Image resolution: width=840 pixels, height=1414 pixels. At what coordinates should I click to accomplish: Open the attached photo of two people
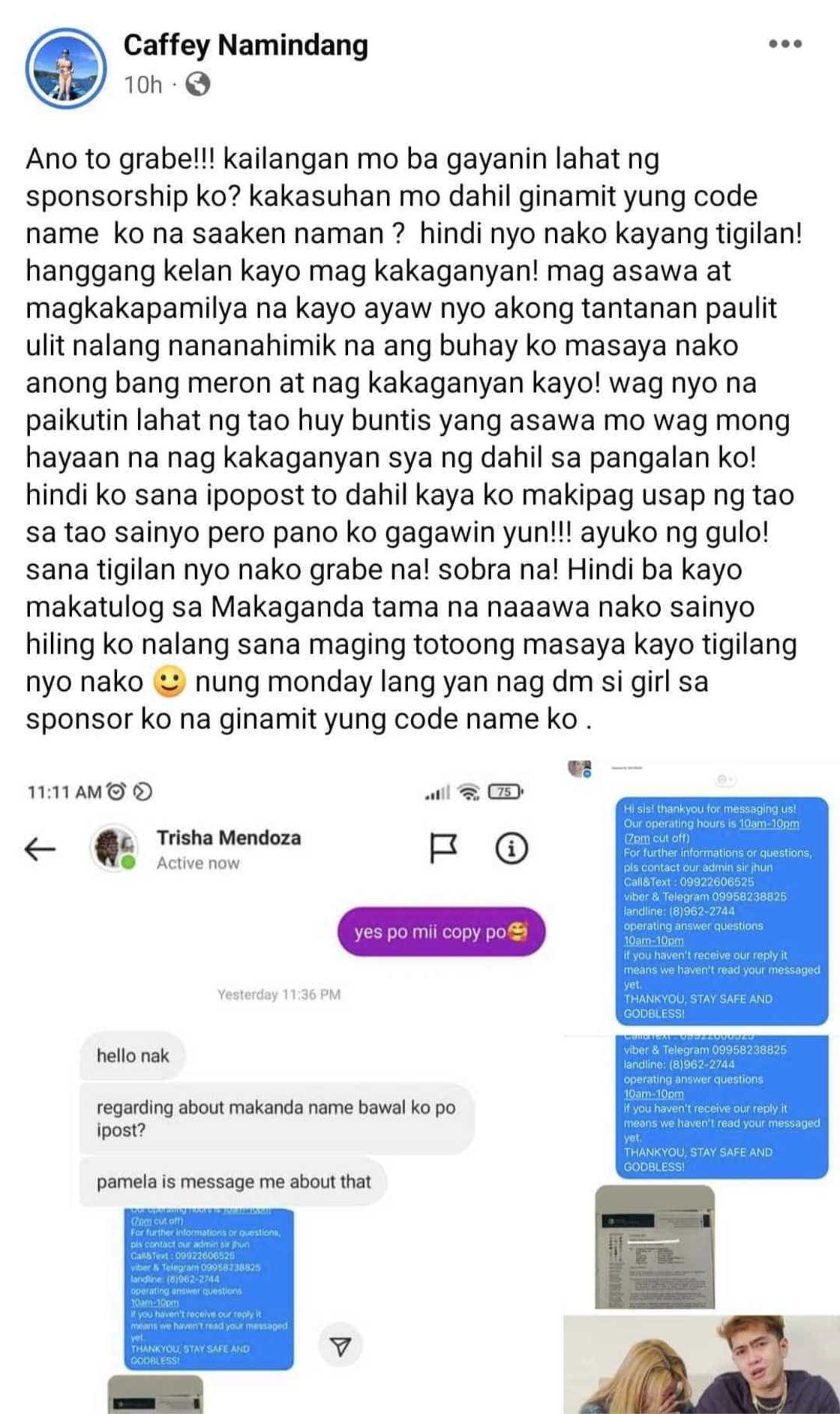click(701, 1364)
